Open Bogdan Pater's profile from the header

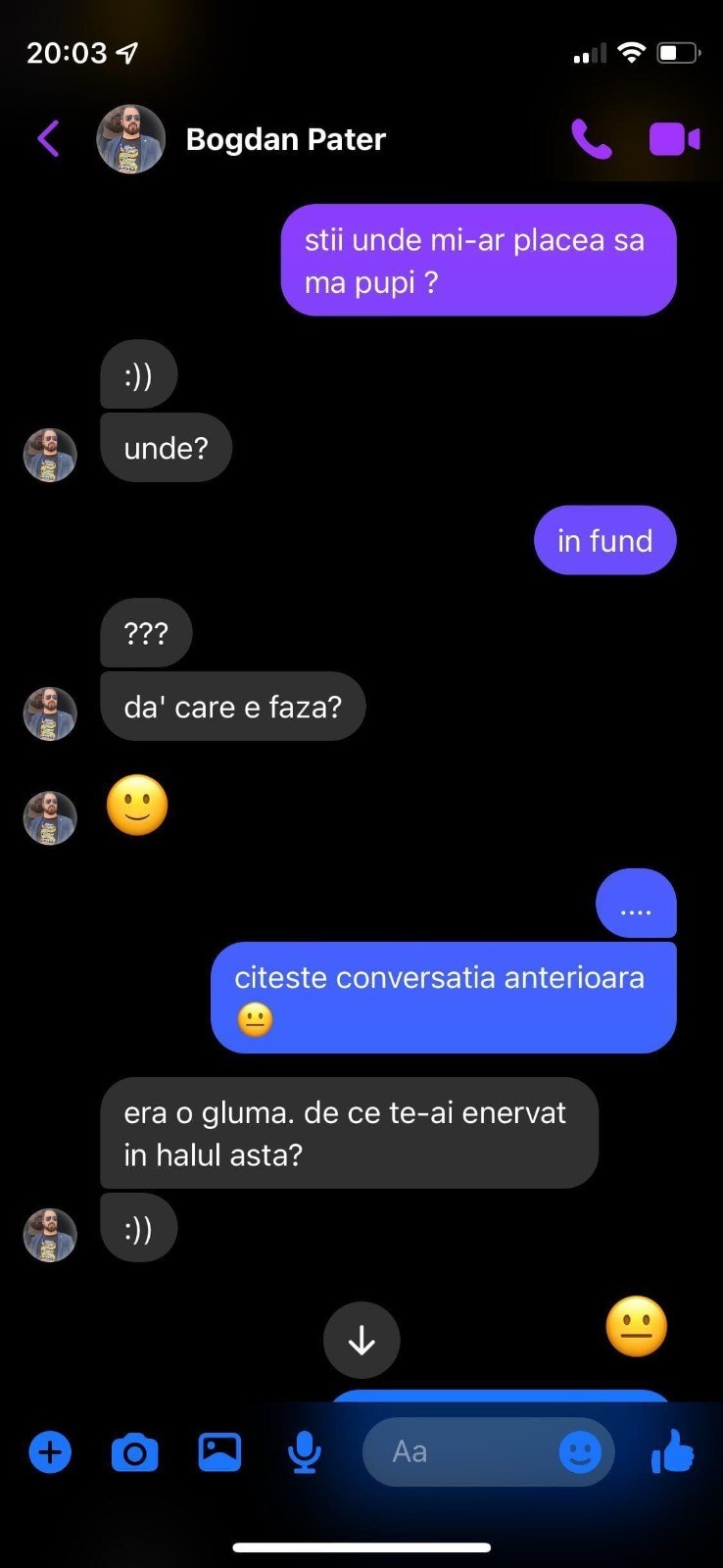284,139
